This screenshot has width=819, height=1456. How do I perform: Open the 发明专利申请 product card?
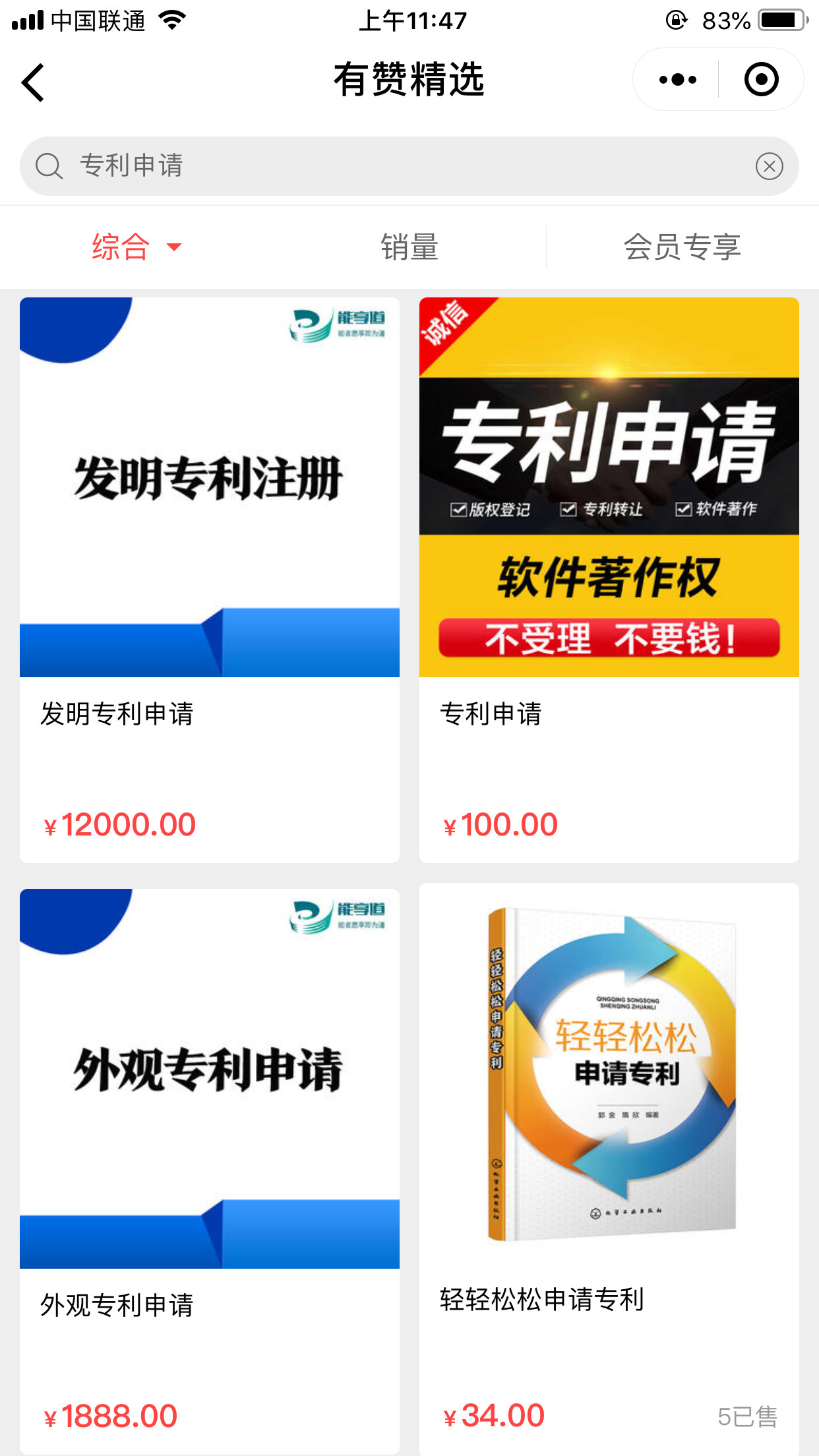coord(210,579)
